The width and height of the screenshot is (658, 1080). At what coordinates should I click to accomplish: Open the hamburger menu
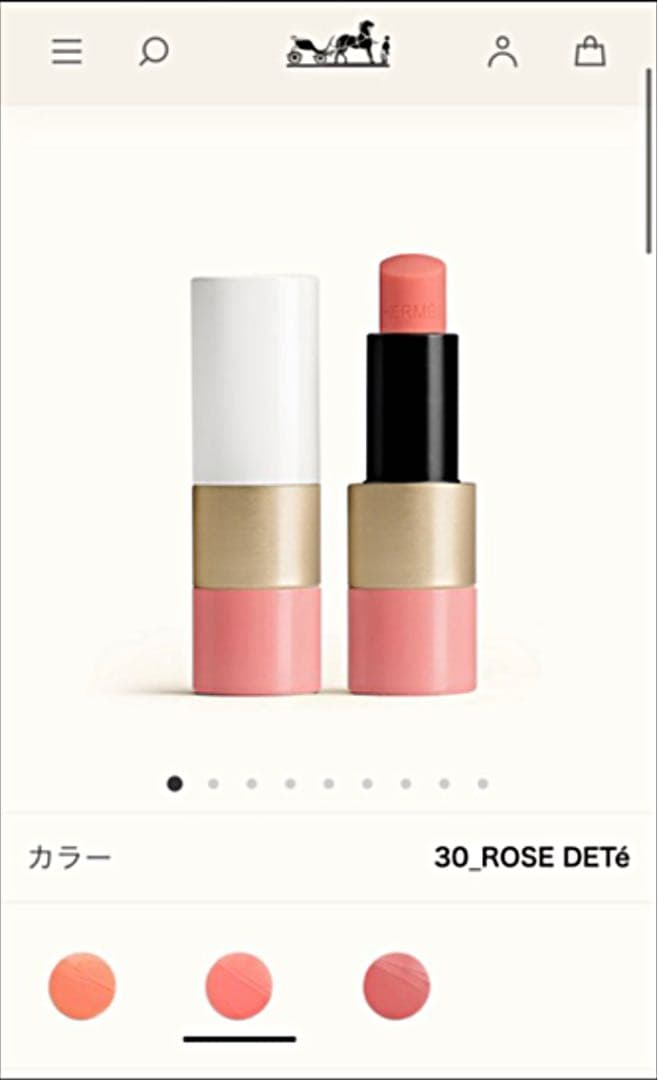tap(67, 51)
